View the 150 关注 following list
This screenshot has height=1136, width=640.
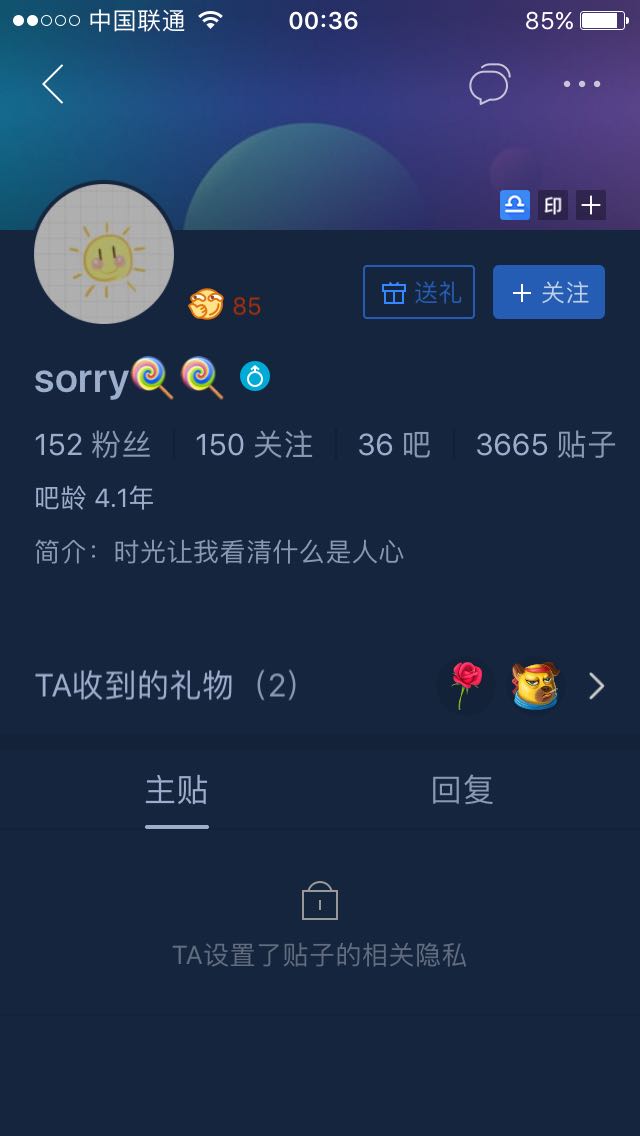[x=254, y=445]
